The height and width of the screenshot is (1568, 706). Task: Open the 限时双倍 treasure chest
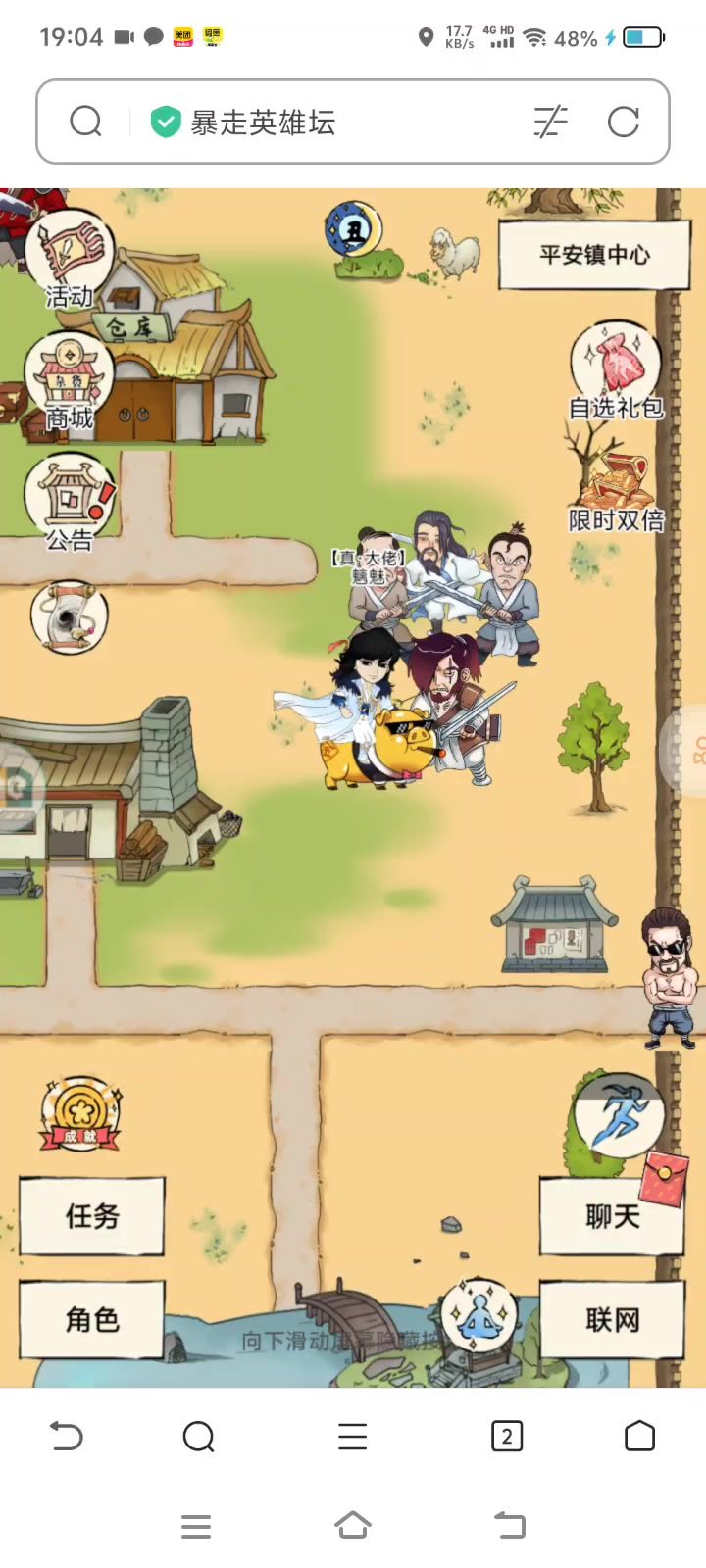pos(617,492)
